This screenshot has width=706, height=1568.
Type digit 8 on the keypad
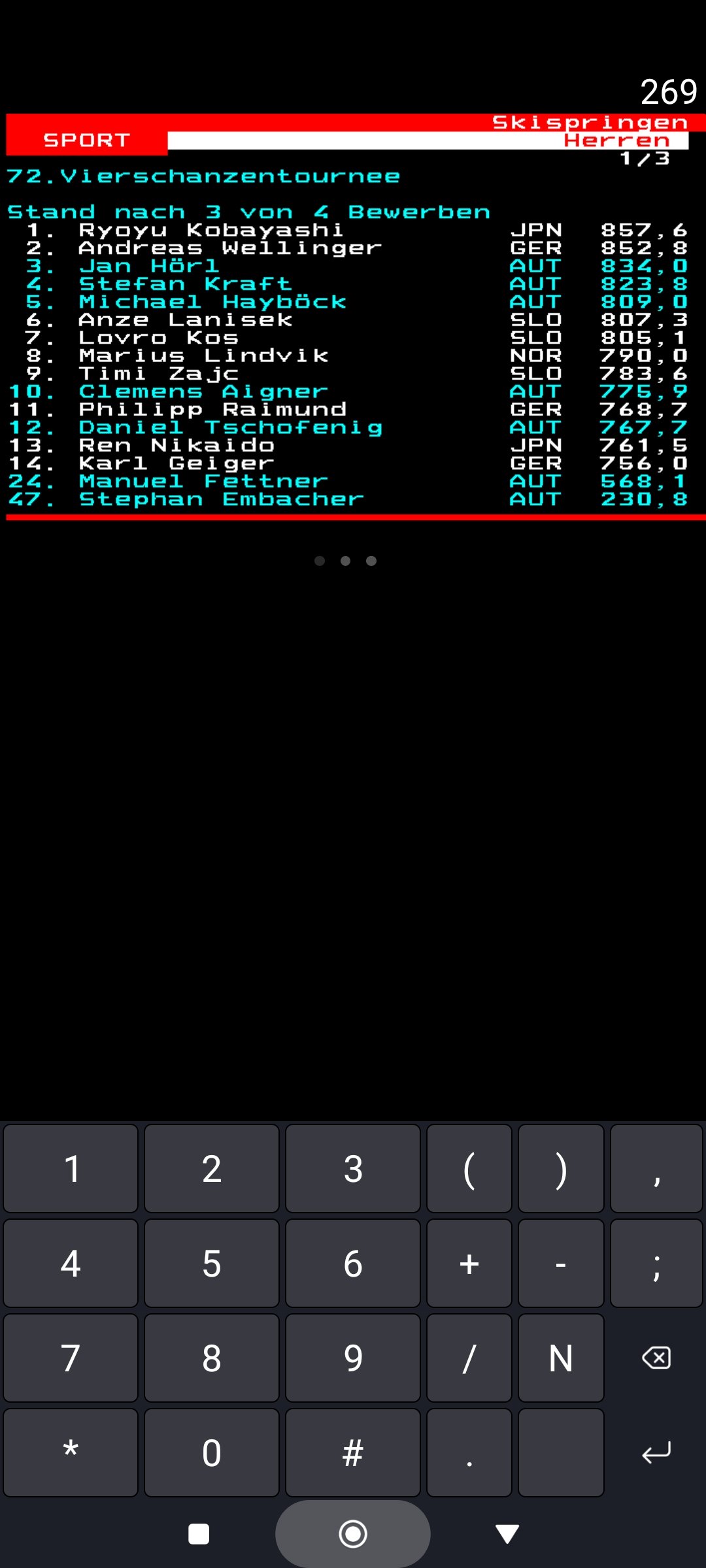(212, 1358)
